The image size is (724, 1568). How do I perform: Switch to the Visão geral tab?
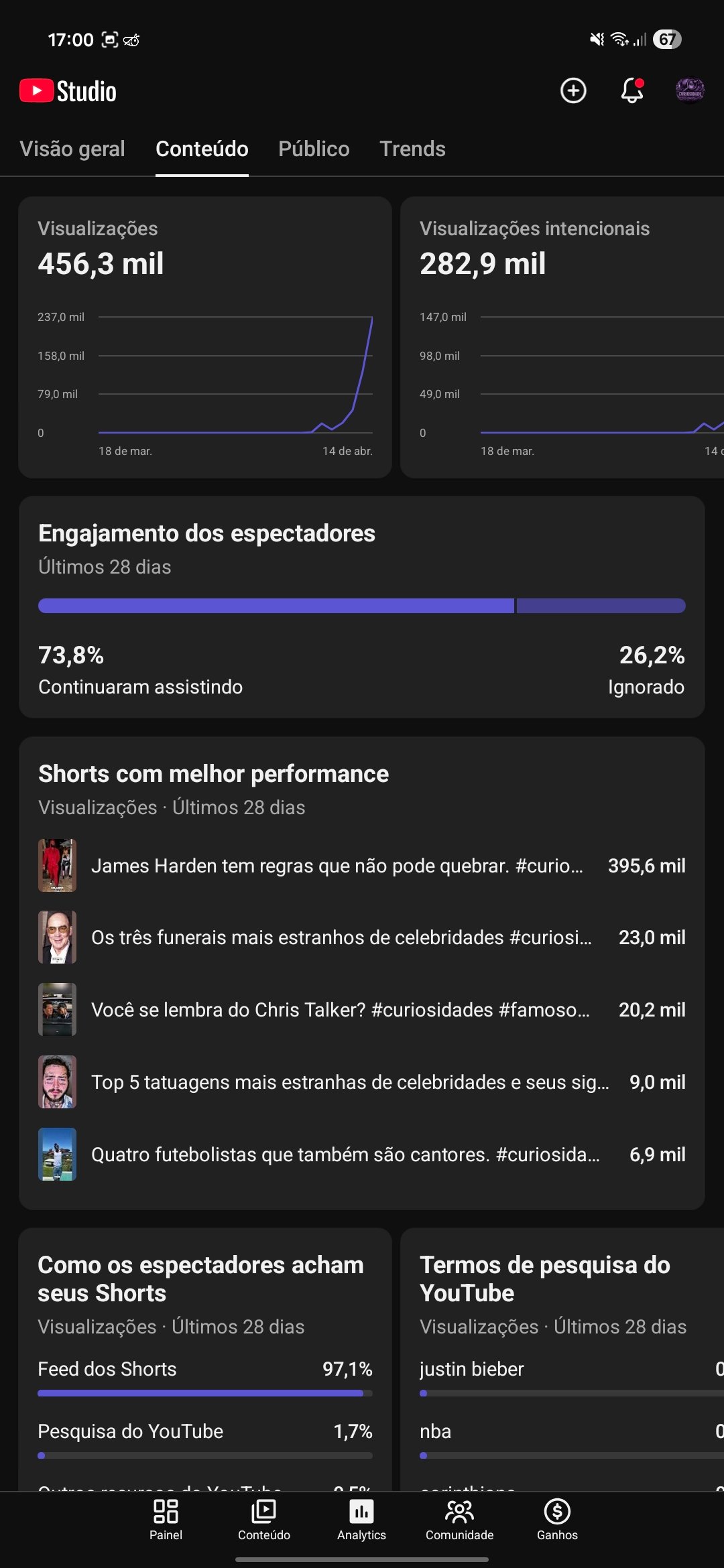pos(72,149)
